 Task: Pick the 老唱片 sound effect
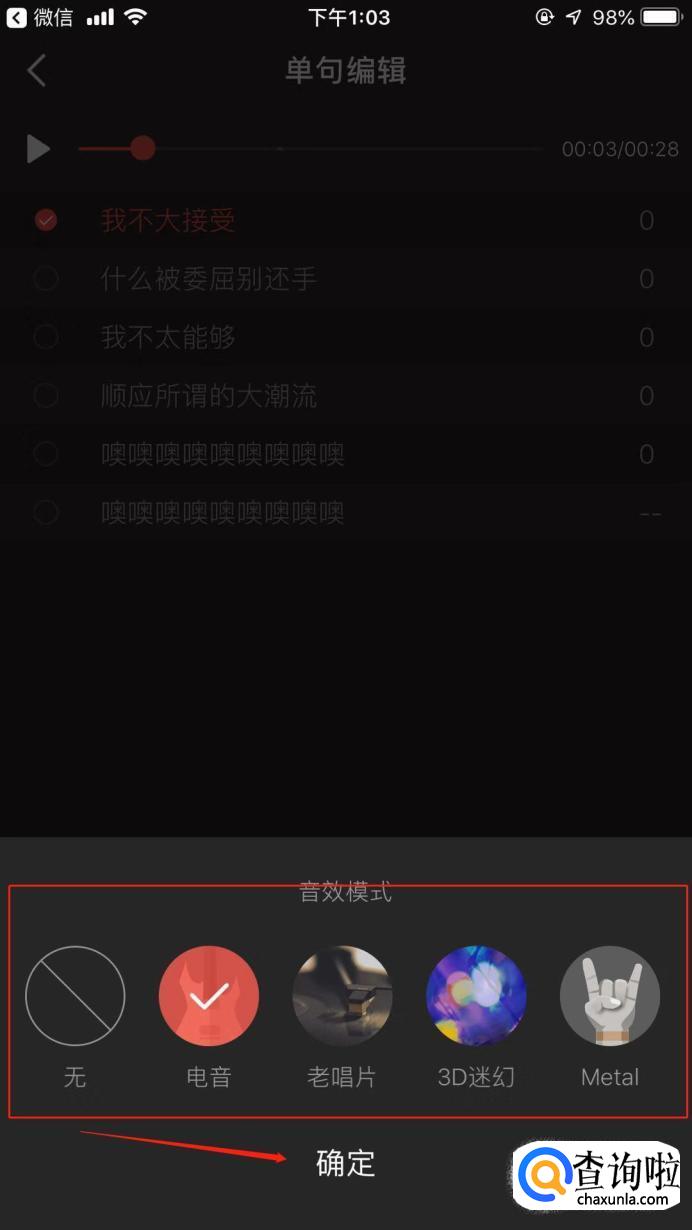pos(342,996)
